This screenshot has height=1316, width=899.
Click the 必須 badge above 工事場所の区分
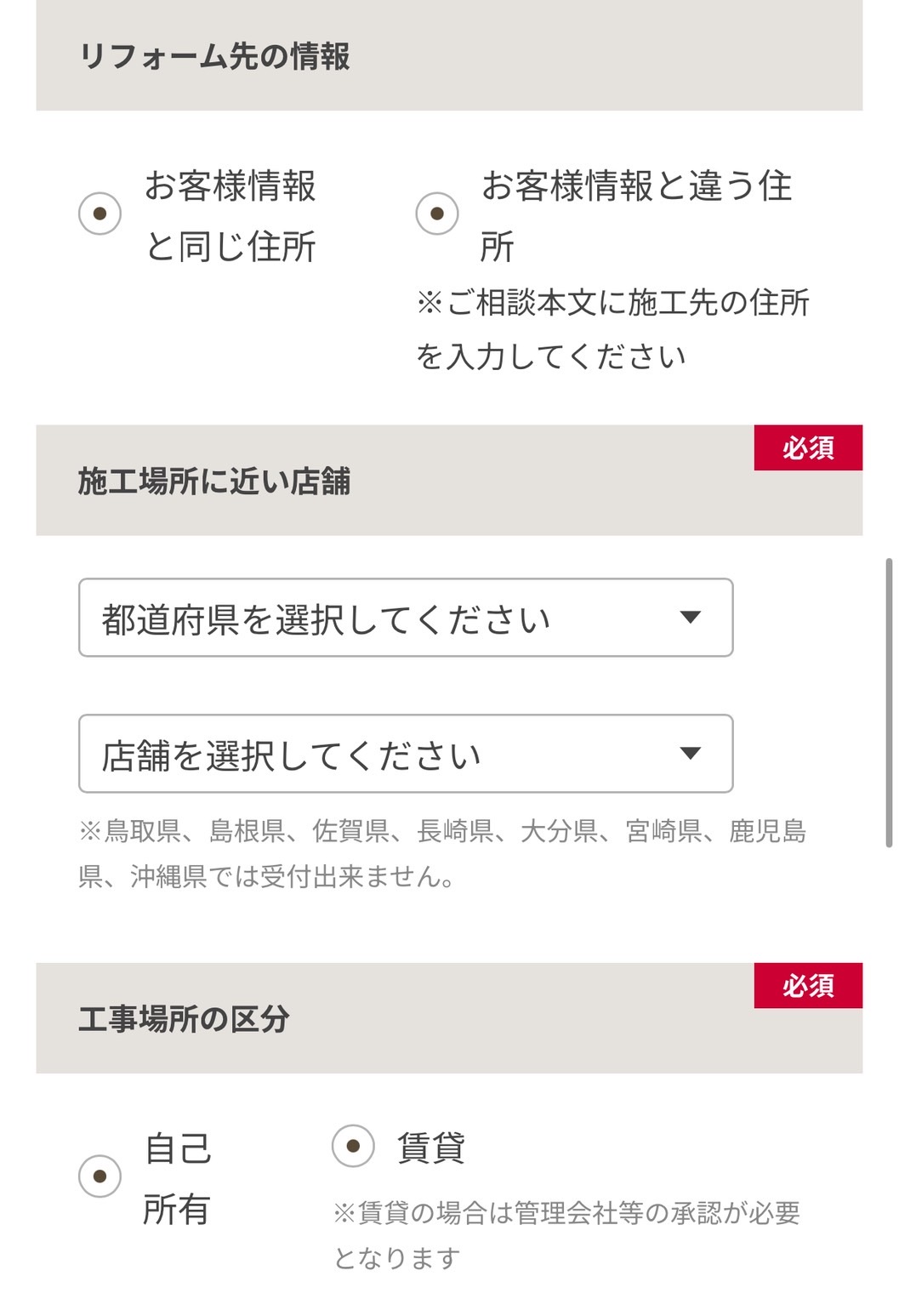[808, 987]
